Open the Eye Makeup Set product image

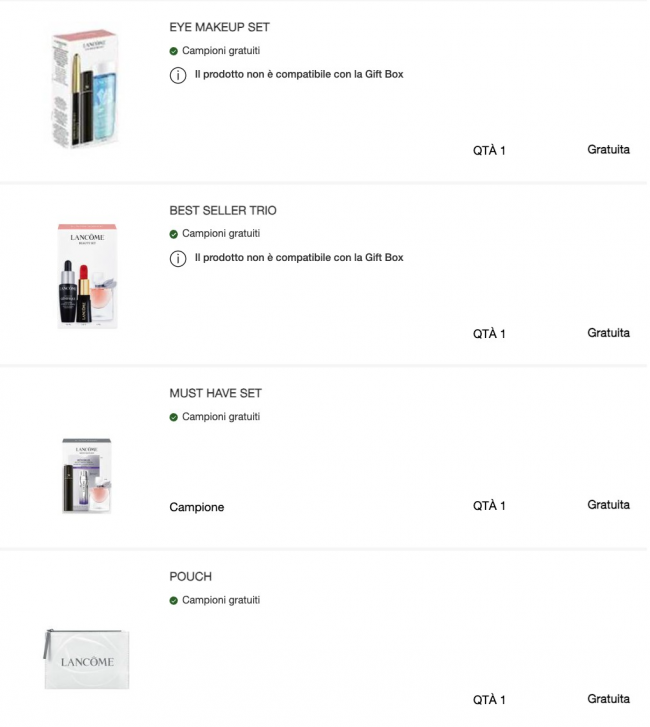click(x=83, y=89)
